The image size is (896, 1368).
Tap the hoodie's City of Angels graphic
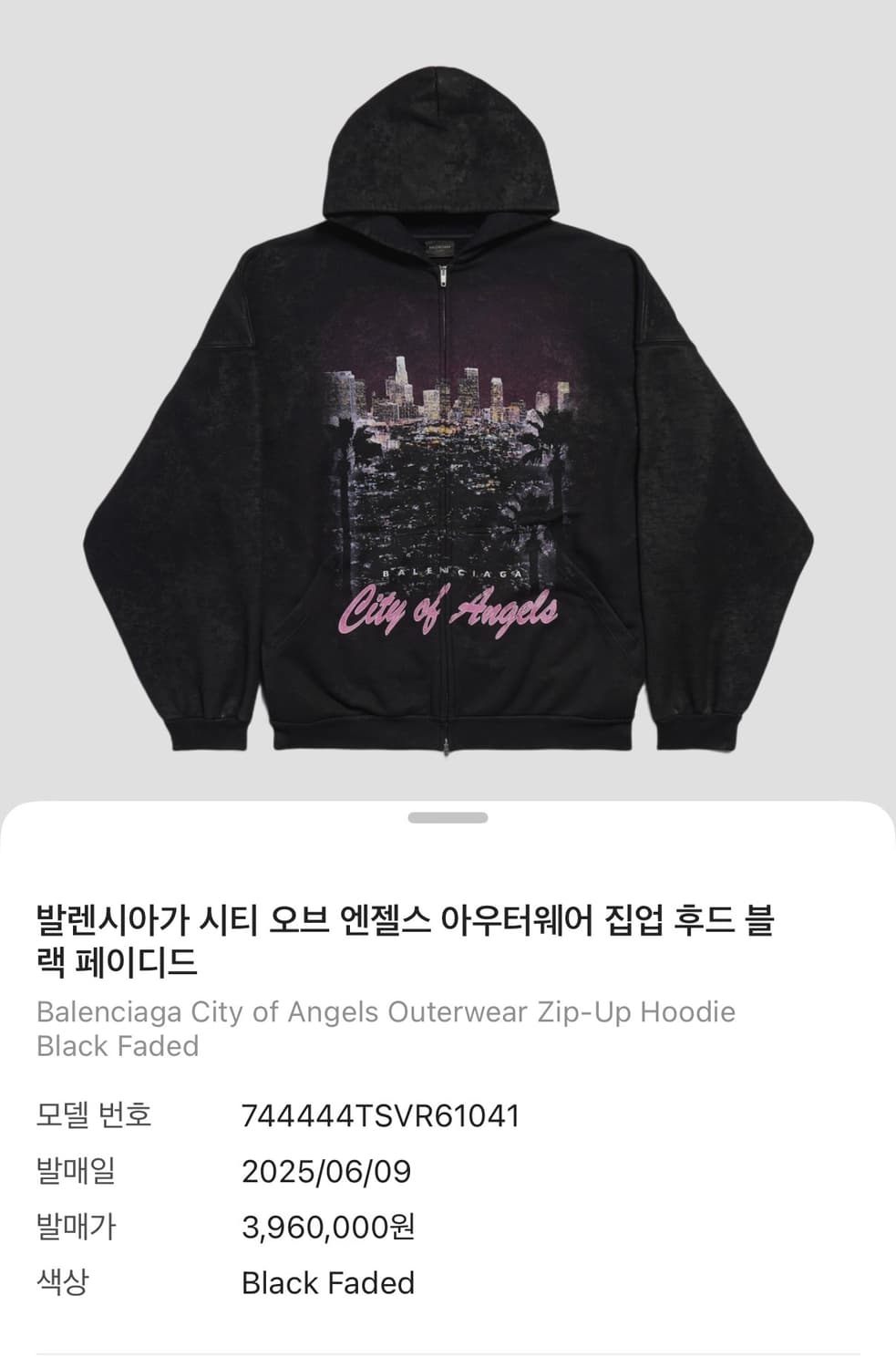[x=447, y=474]
